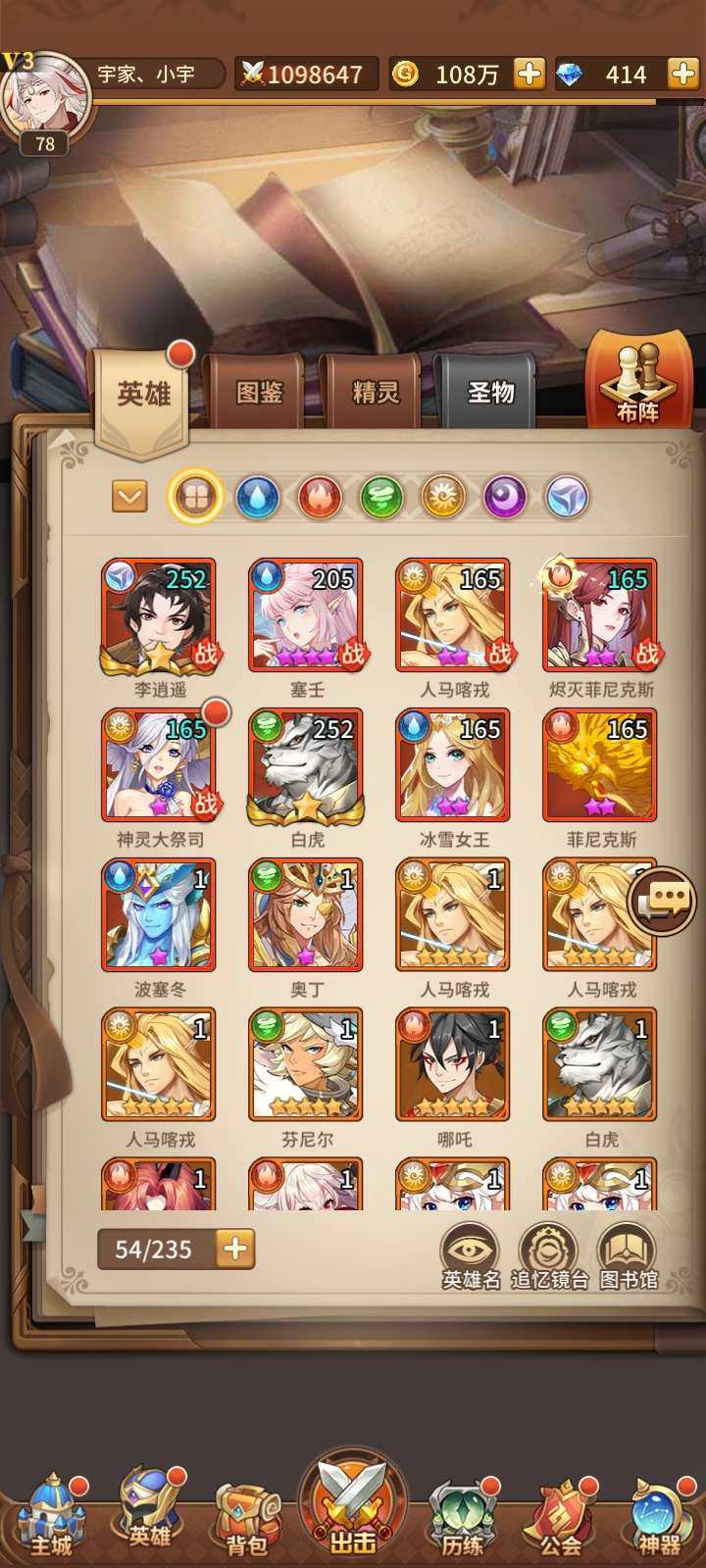Open the 图书馆 library
Viewport: 706px width, 1568px height.
[x=628, y=1255]
